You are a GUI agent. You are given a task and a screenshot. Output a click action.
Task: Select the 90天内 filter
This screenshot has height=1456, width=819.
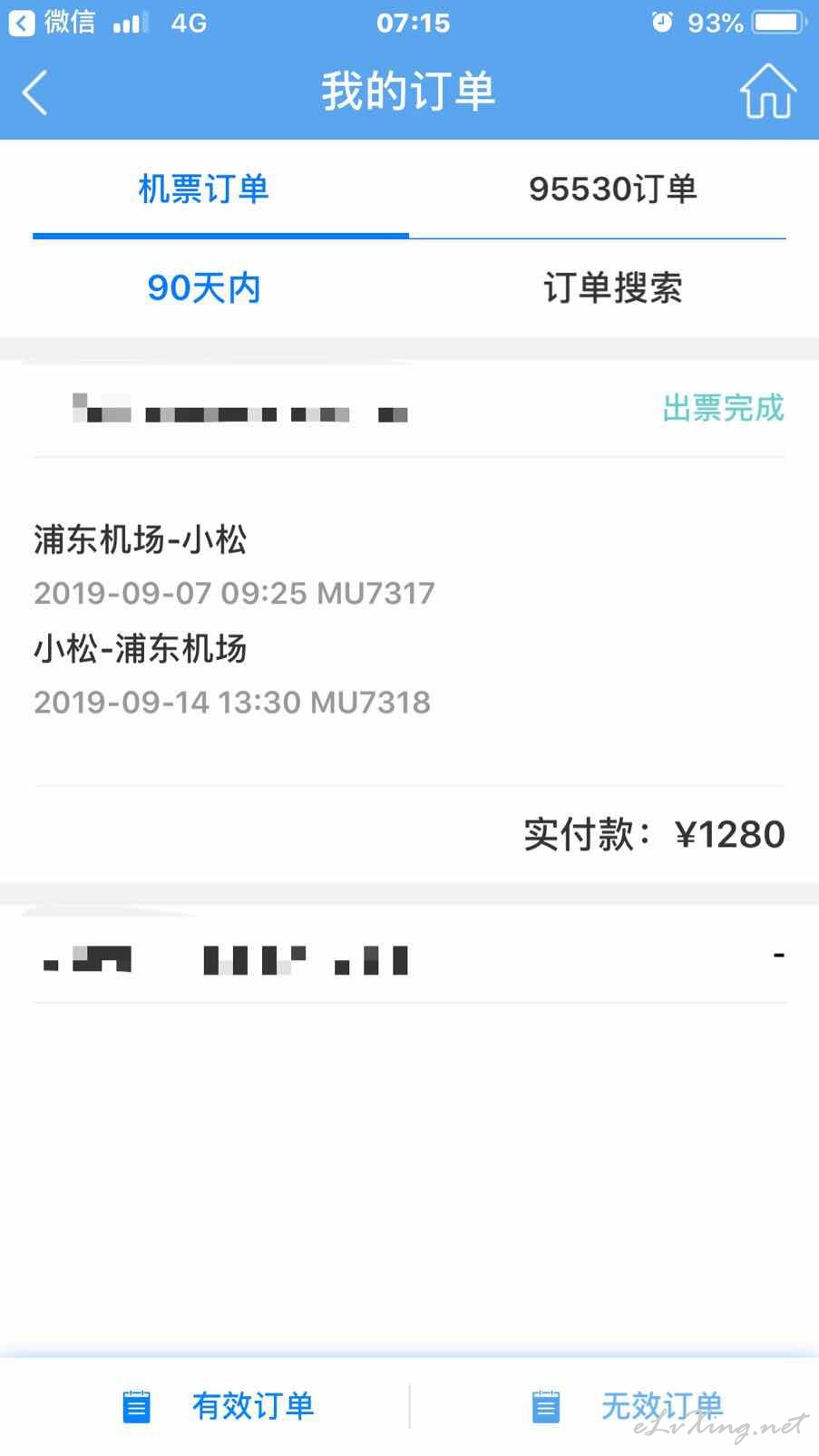pos(204,288)
